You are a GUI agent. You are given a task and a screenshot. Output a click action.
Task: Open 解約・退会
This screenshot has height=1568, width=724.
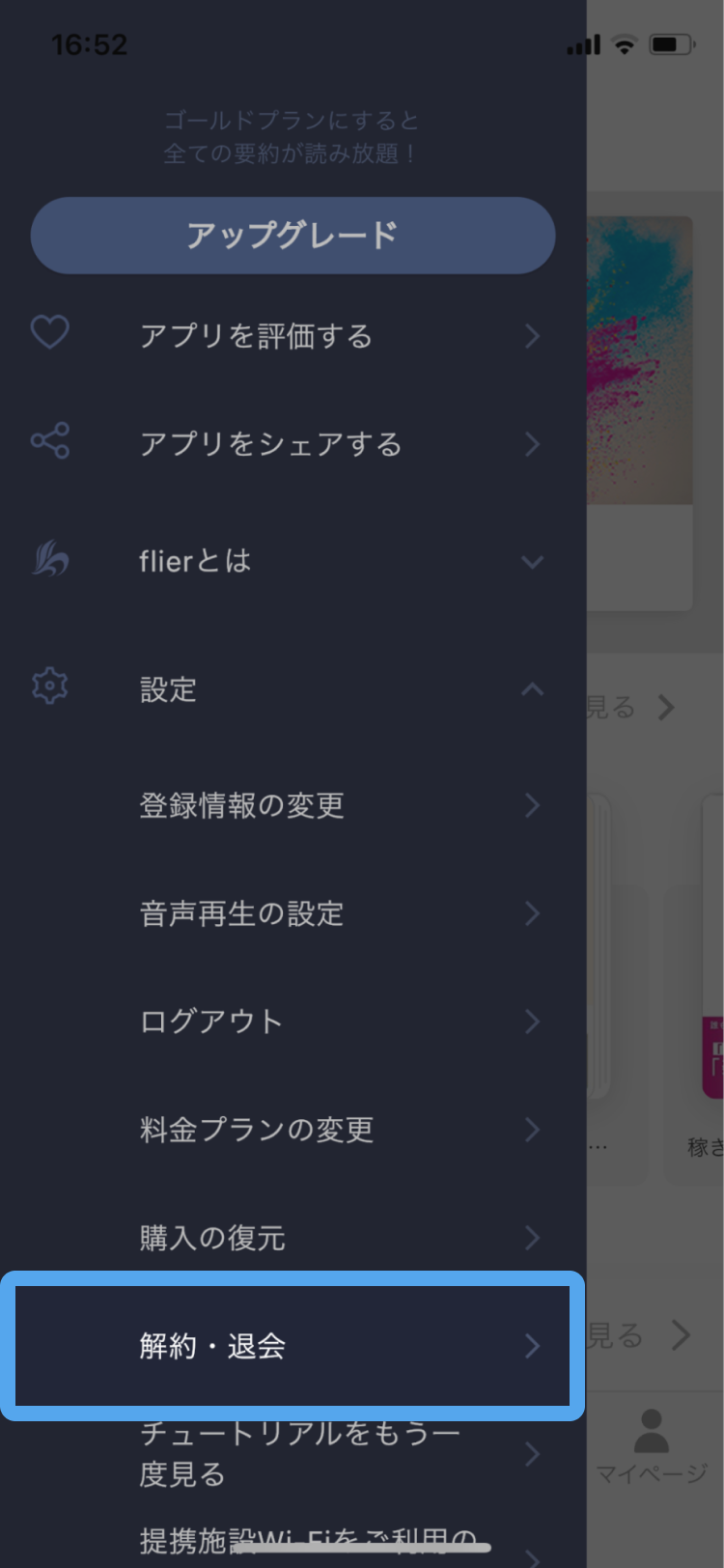coord(290,1346)
